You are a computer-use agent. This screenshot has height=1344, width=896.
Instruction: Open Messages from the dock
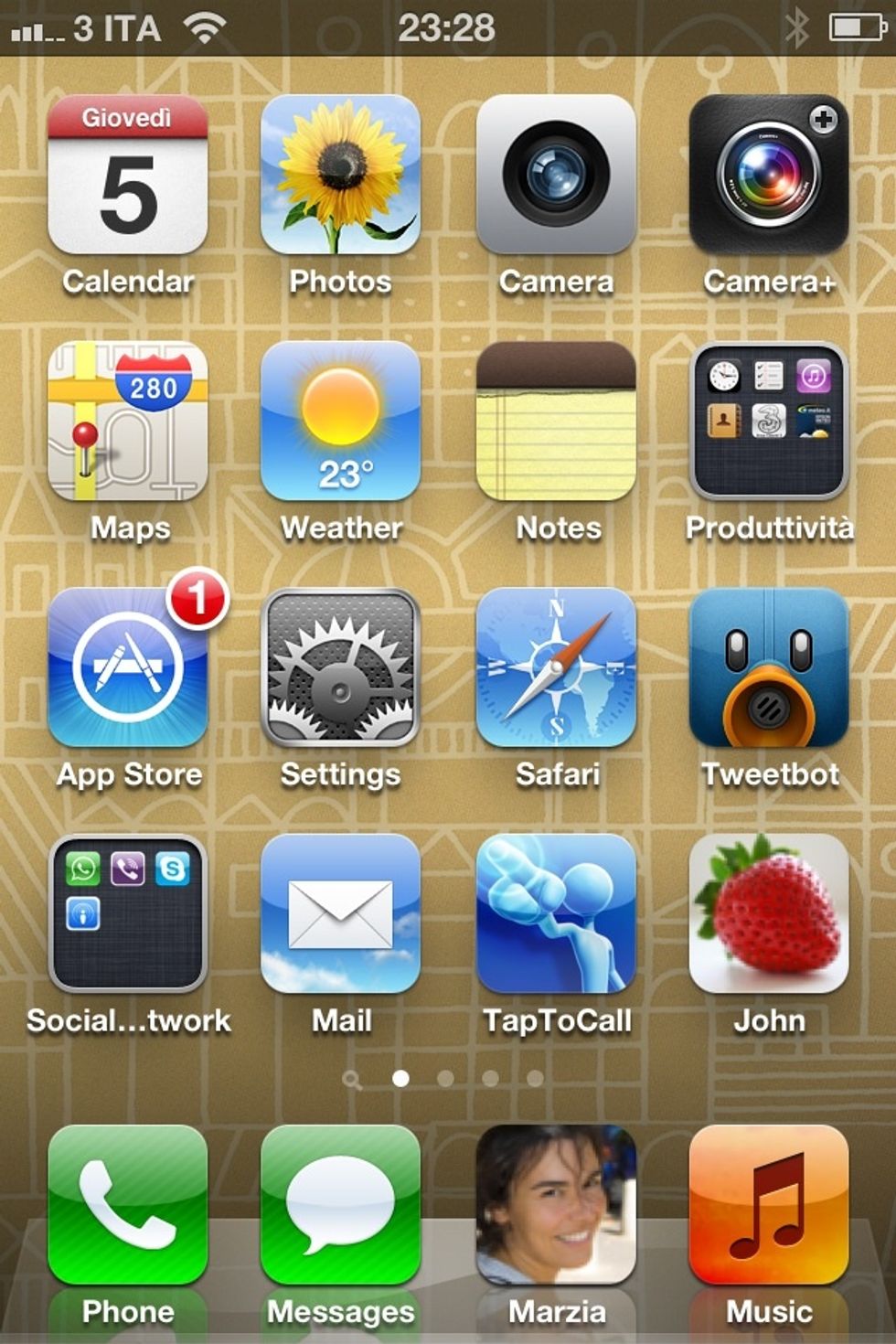340,1205
